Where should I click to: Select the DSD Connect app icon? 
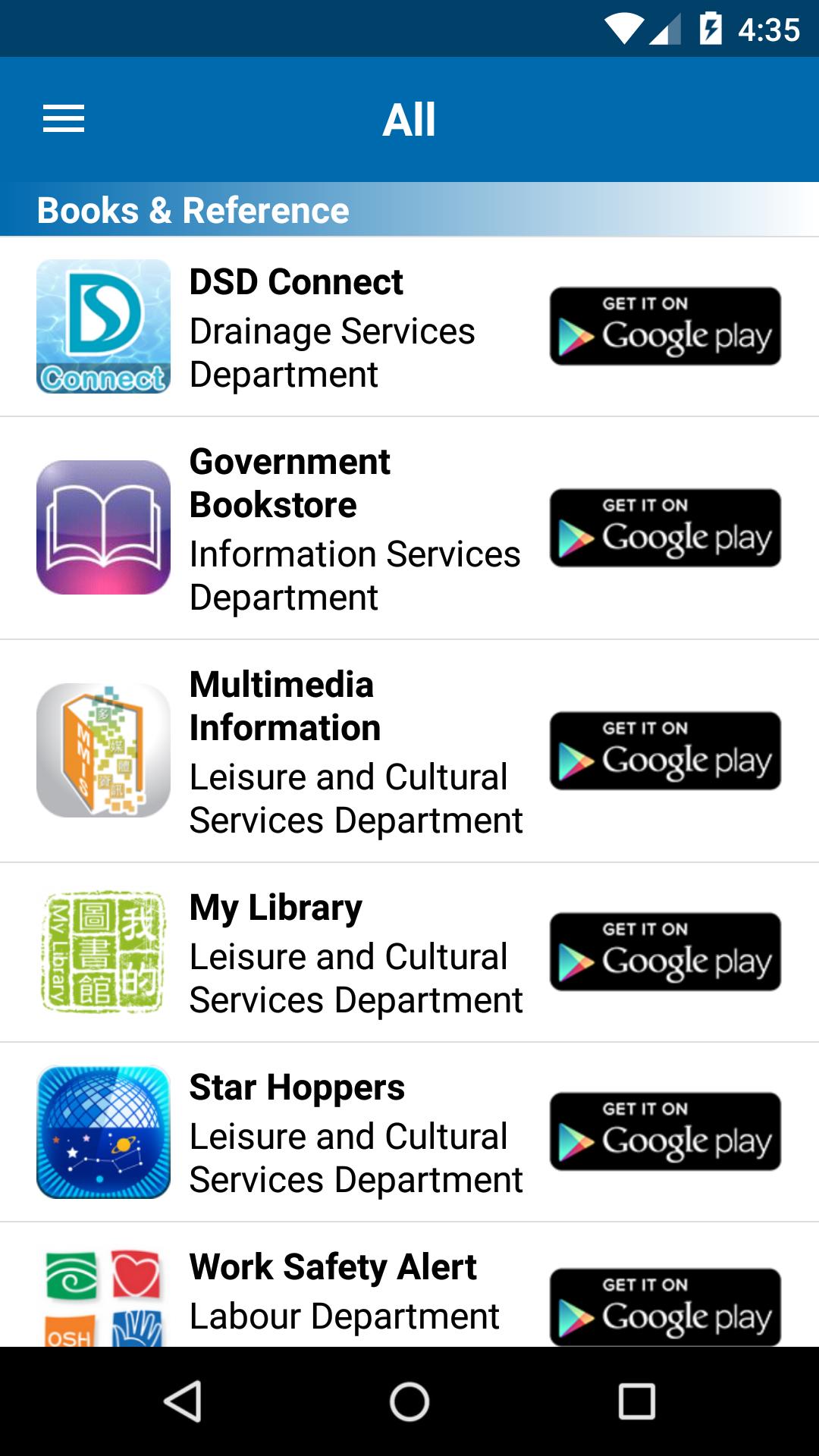click(x=102, y=328)
